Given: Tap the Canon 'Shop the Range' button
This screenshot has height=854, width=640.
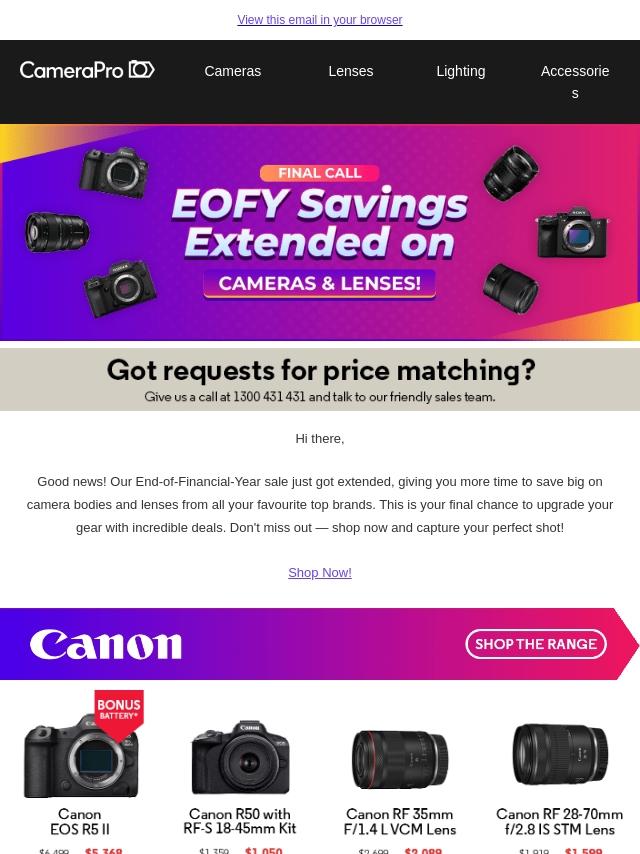Looking at the screenshot, I should [x=536, y=644].
